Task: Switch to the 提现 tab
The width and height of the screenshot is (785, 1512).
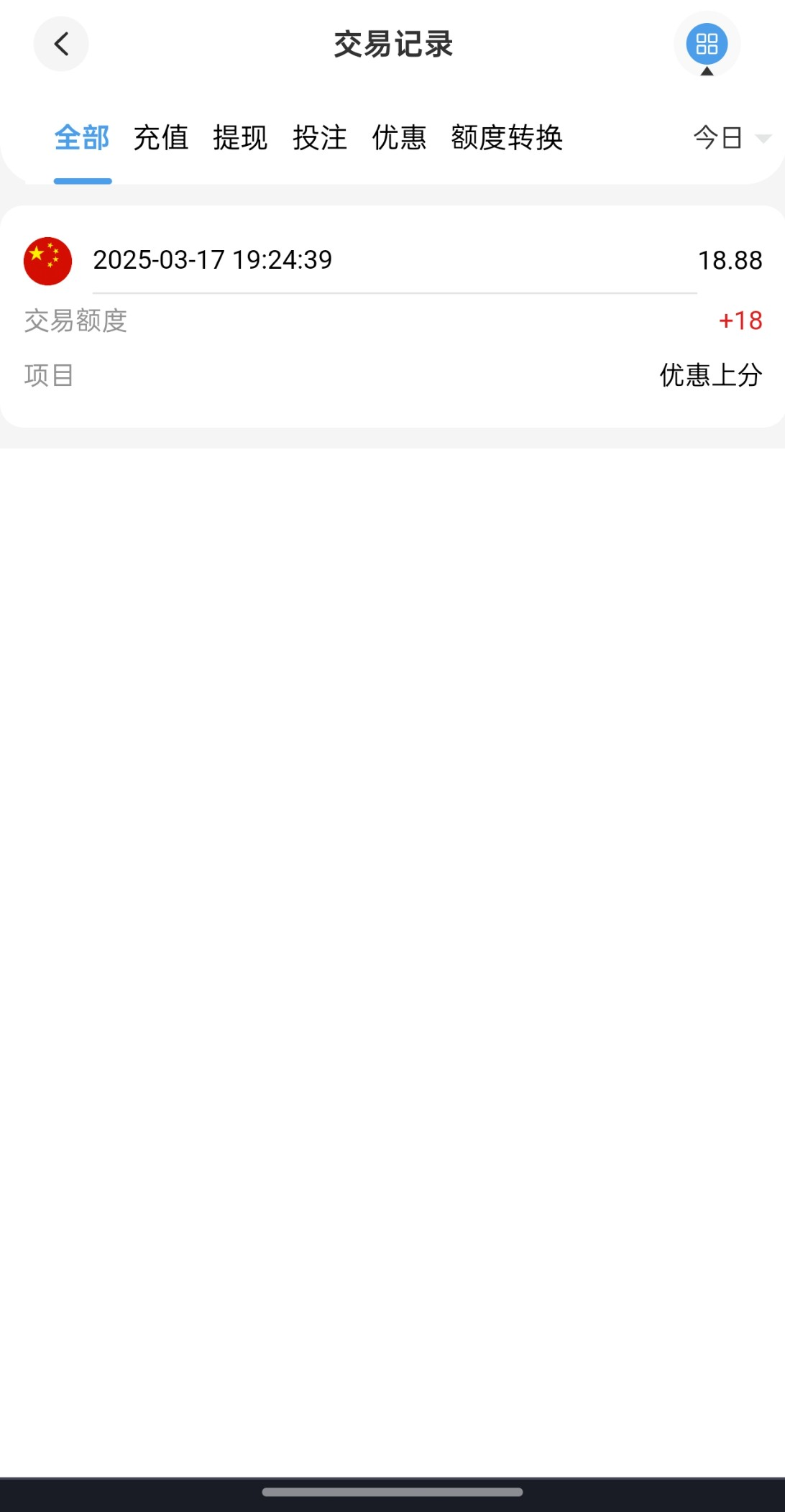Action: [240, 137]
